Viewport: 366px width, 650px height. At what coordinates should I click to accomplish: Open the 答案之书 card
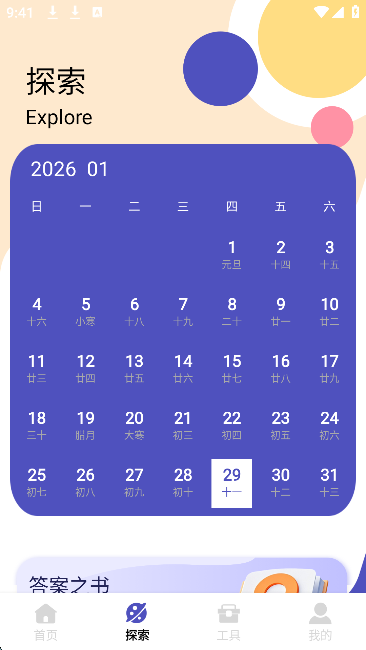181,575
